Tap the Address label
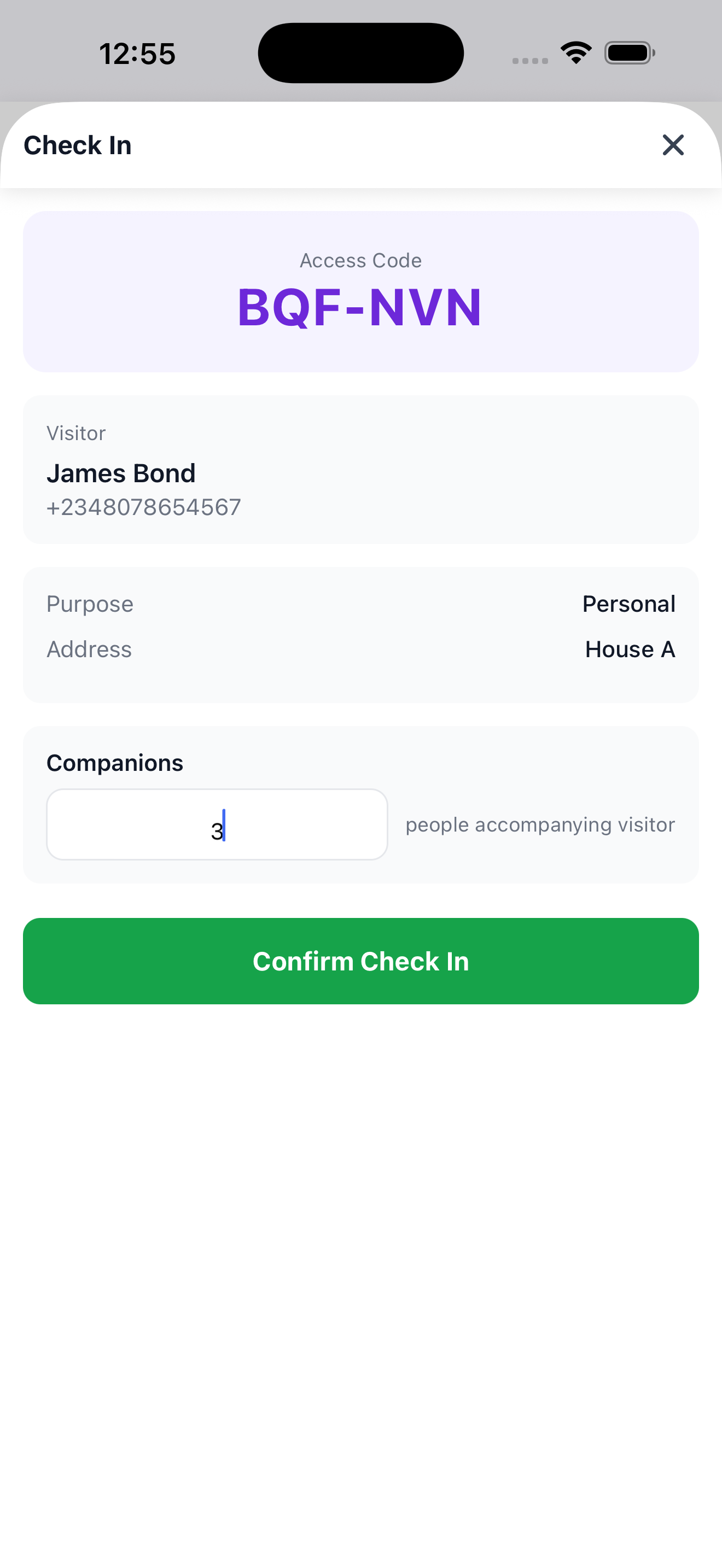The height and width of the screenshot is (1568, 722). coord(89,649)
